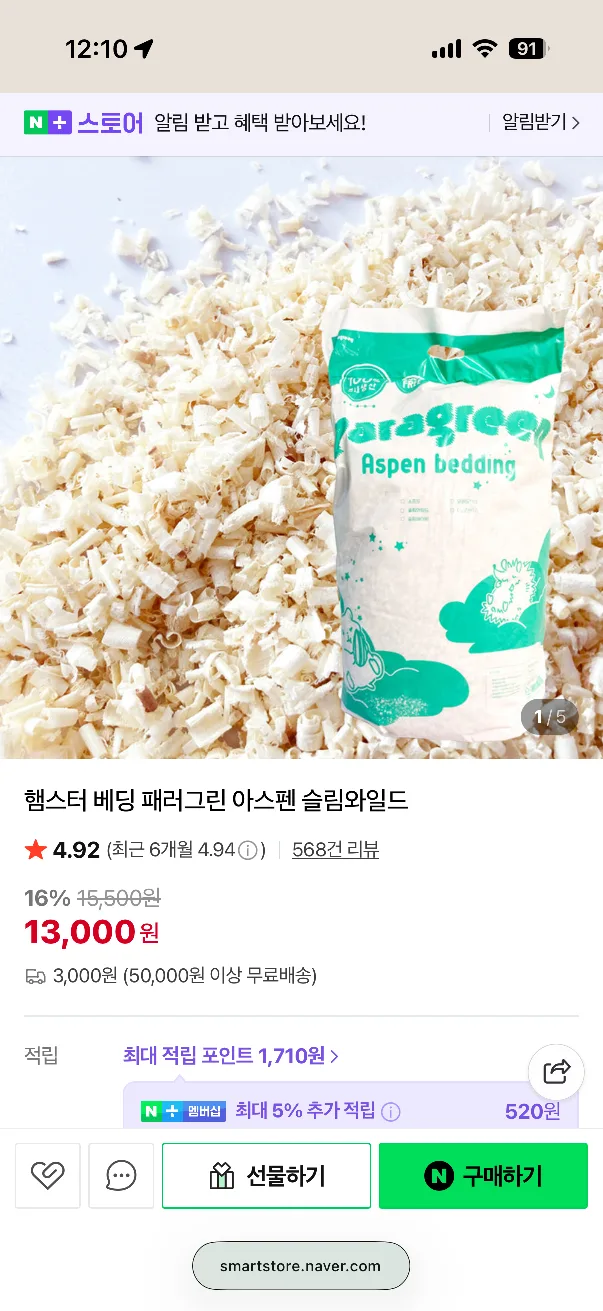Share this product
Screen dimensions: 603x1311
click(556, 1072)
